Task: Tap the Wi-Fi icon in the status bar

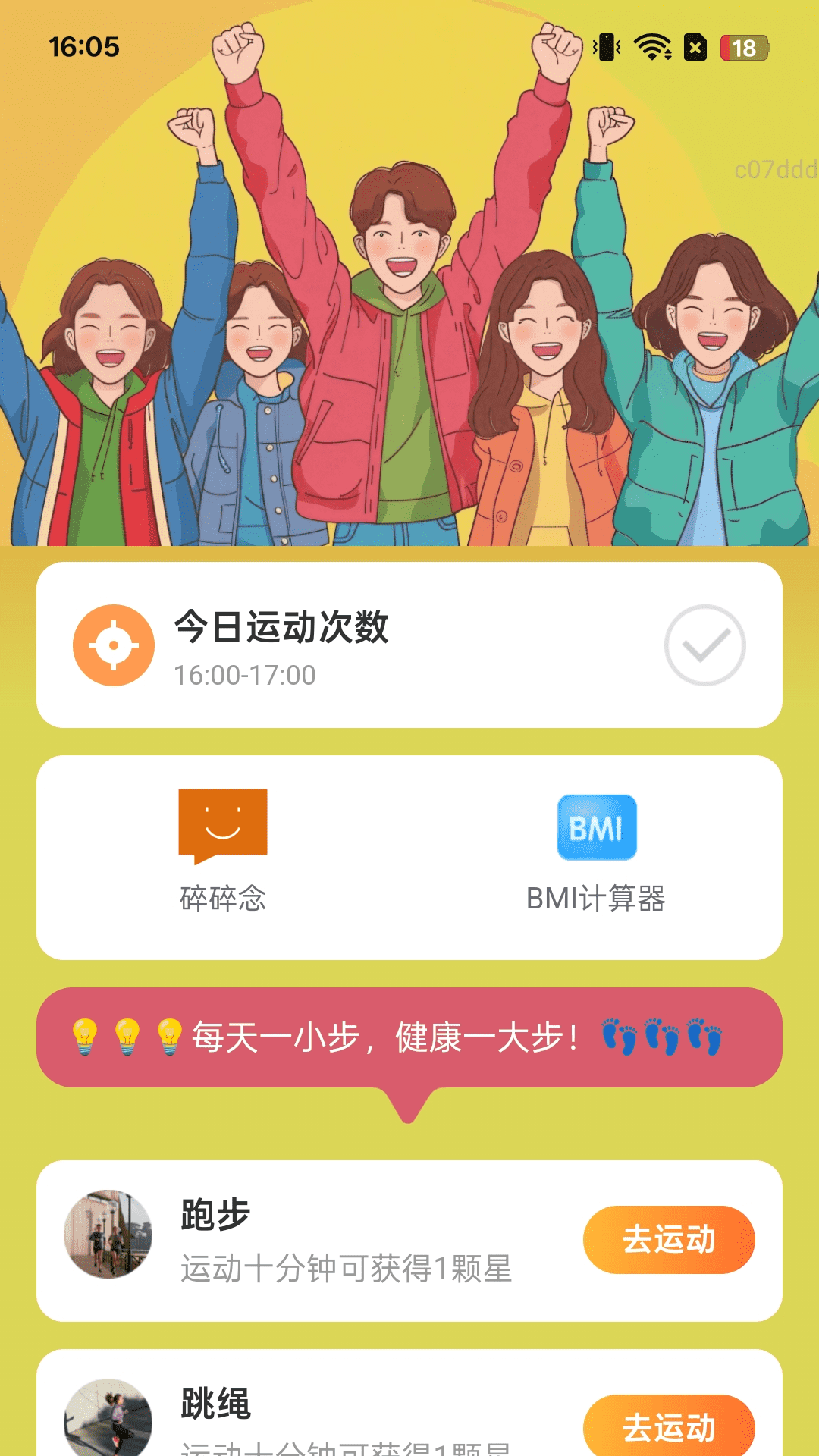Action: click(651, 48)
